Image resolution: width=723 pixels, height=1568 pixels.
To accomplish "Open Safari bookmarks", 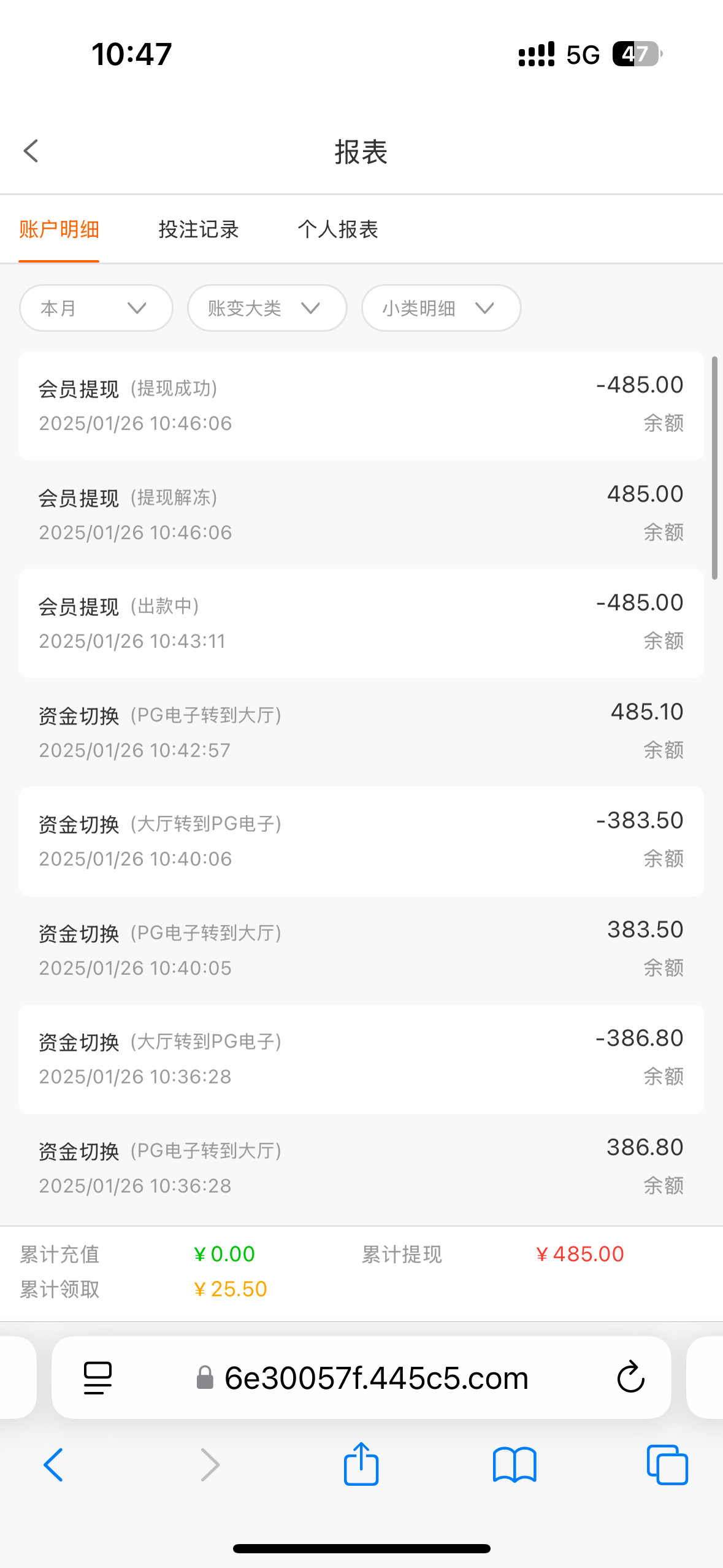I will pyautogui.click(x=515, y=1465).
